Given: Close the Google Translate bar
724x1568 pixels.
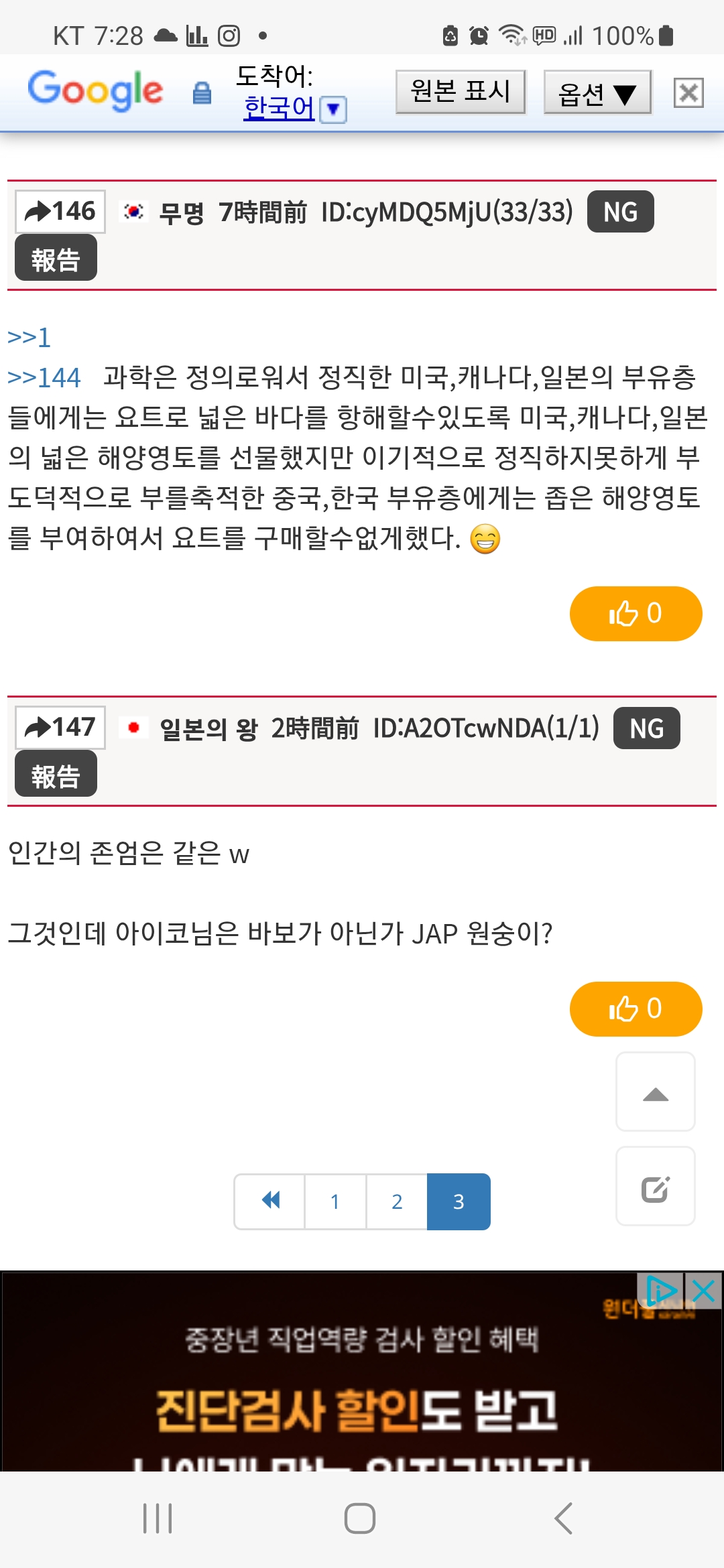Looking at the screenshot, I should (x=688, y=92).
